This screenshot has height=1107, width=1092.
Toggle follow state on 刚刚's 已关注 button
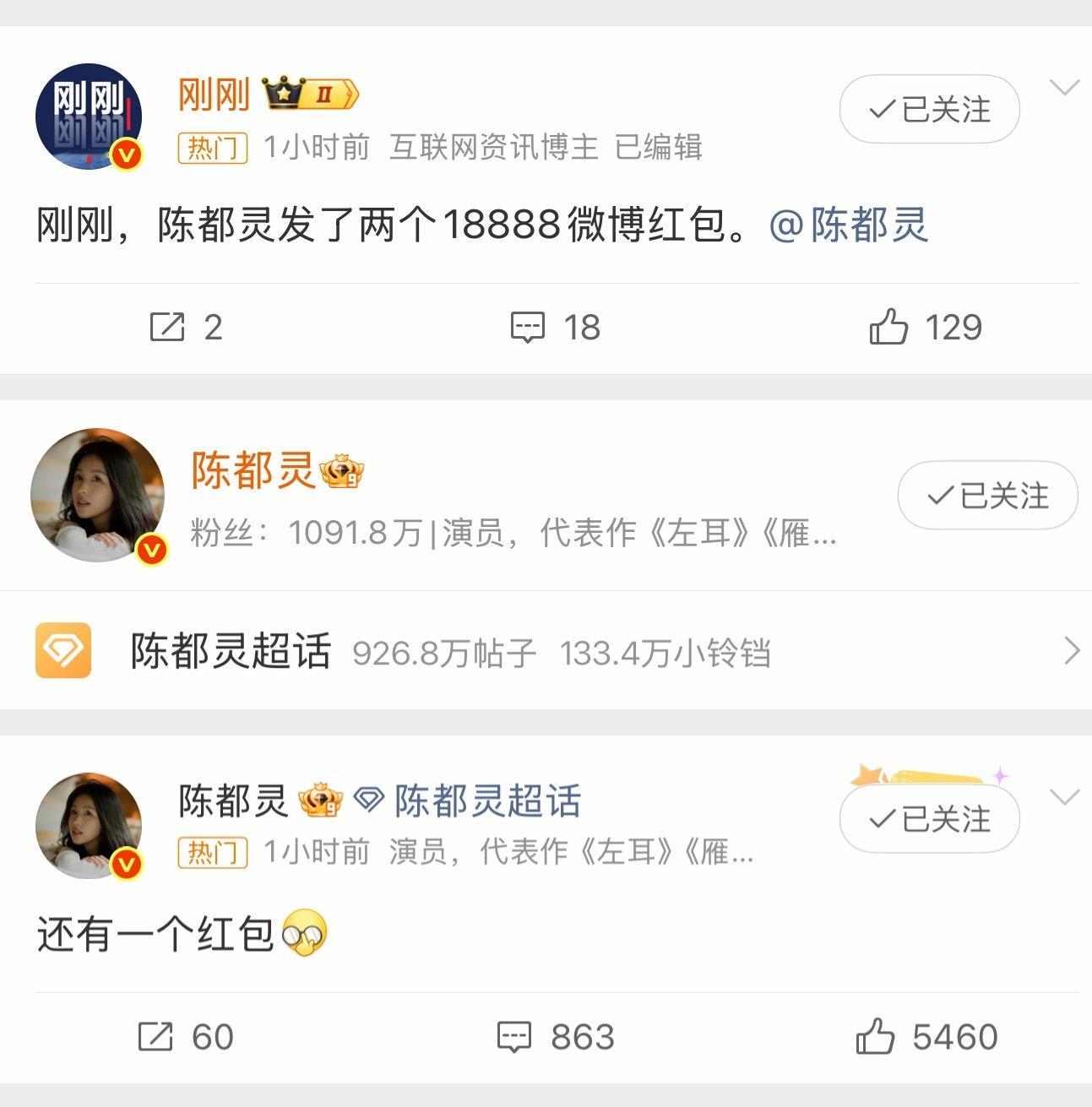coord(928,109)
